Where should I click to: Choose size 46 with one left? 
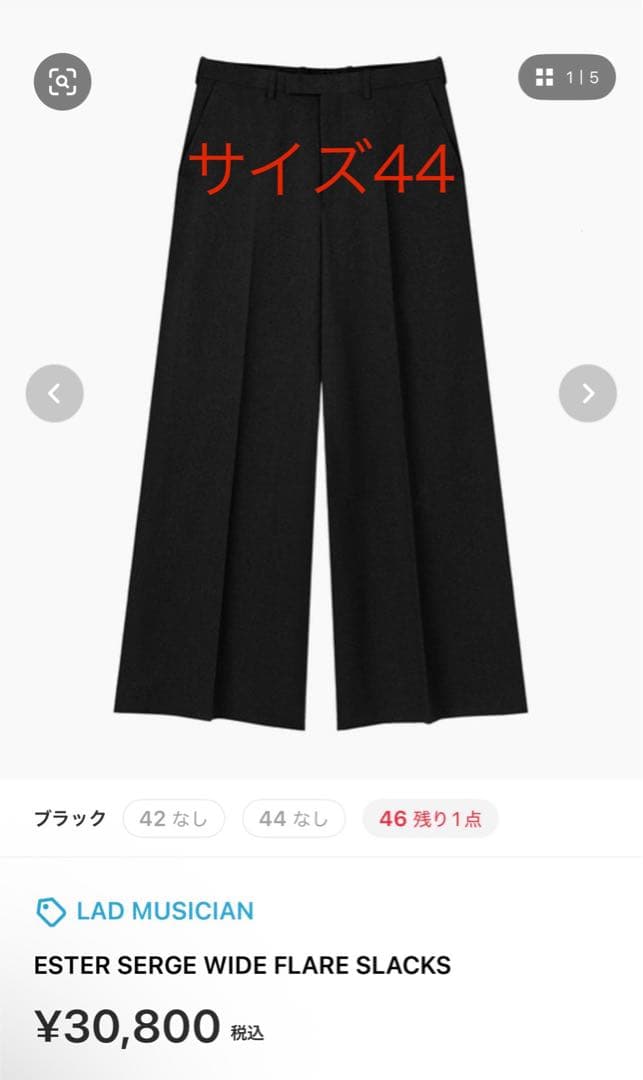click(x=430, y=818)
